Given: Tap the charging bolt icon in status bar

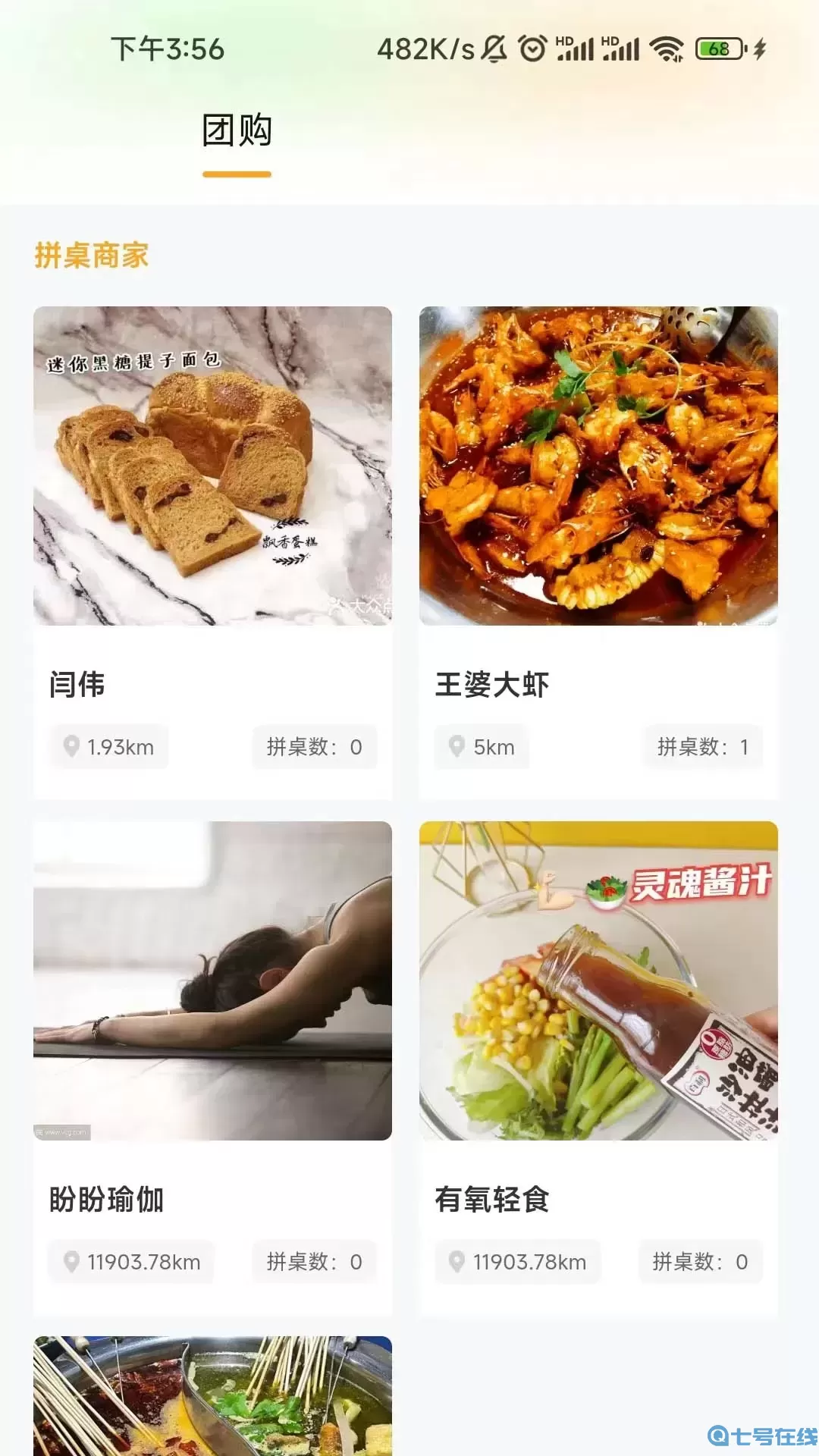Looking at the screenshot, I should pyautogui.click(x=758, y=48).
